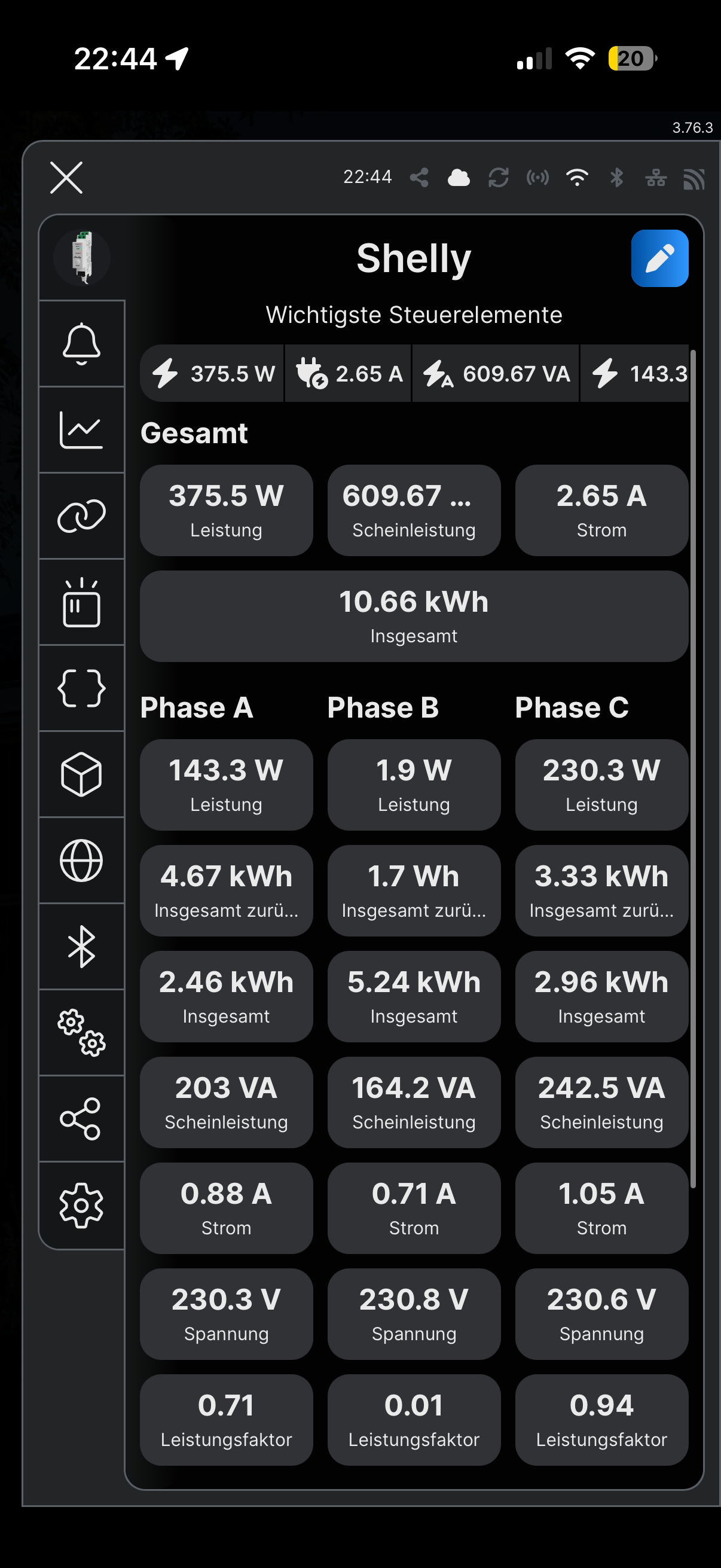The image size is (721, 1568).
Task: Open the Phase A 143.3 W Leistung card
Action: tap(227, 785)
